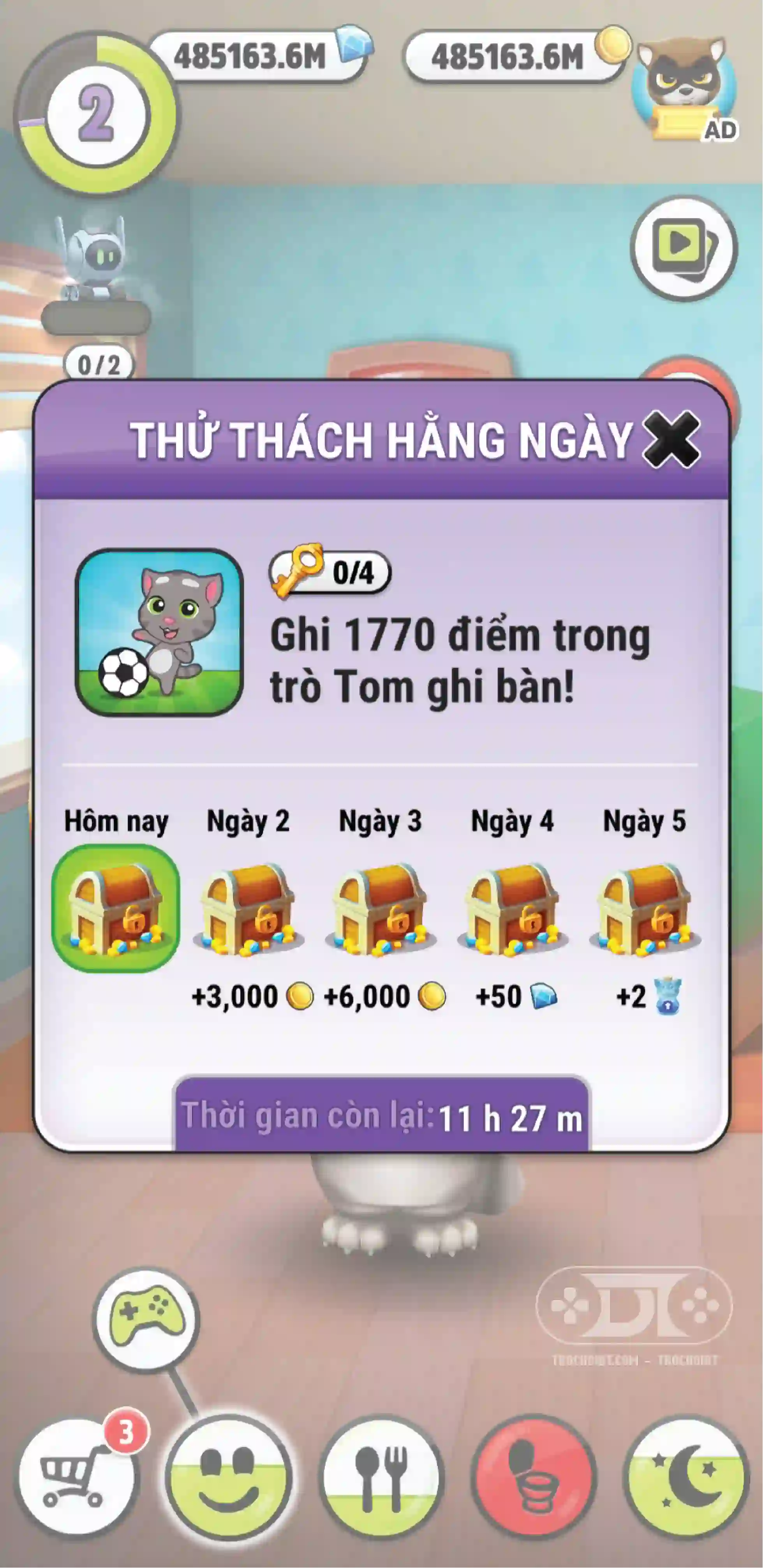The width and height of the screenshot is (763, 1568).
Task: Go to the food fork-and-knife room
Action: click(381, 1478)
